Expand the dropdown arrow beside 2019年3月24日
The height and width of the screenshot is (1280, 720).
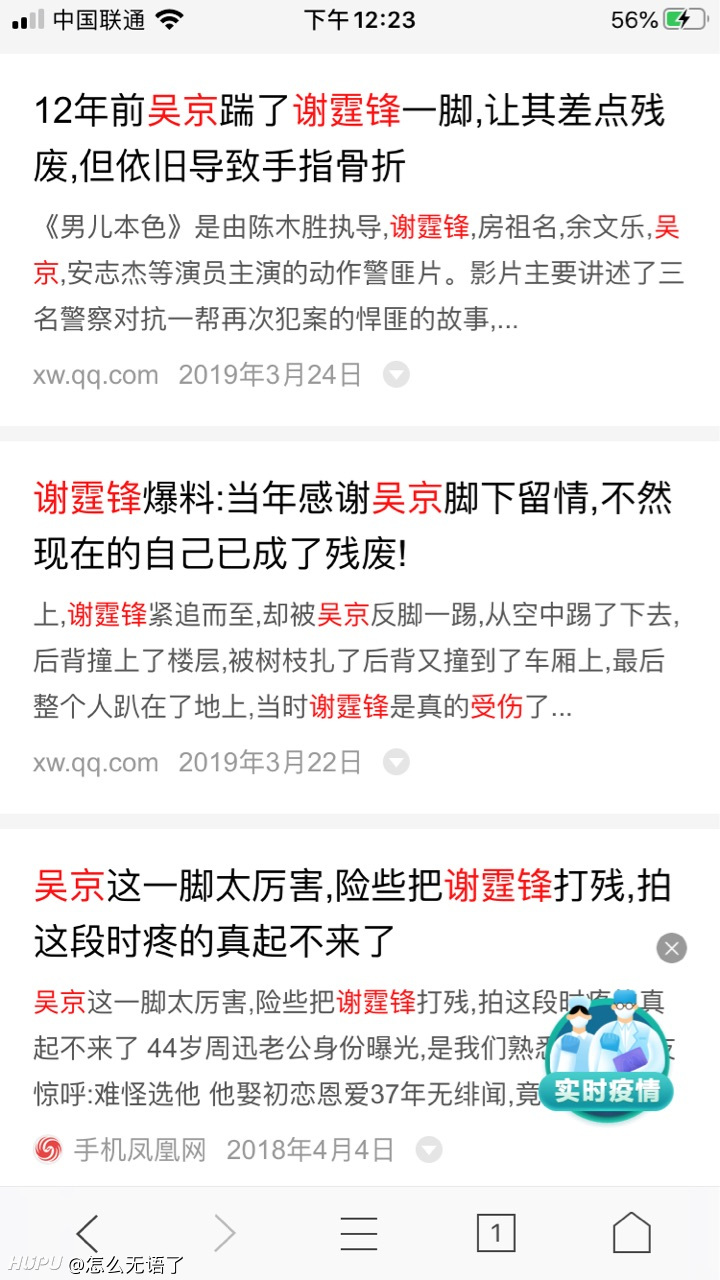point(397,375)
